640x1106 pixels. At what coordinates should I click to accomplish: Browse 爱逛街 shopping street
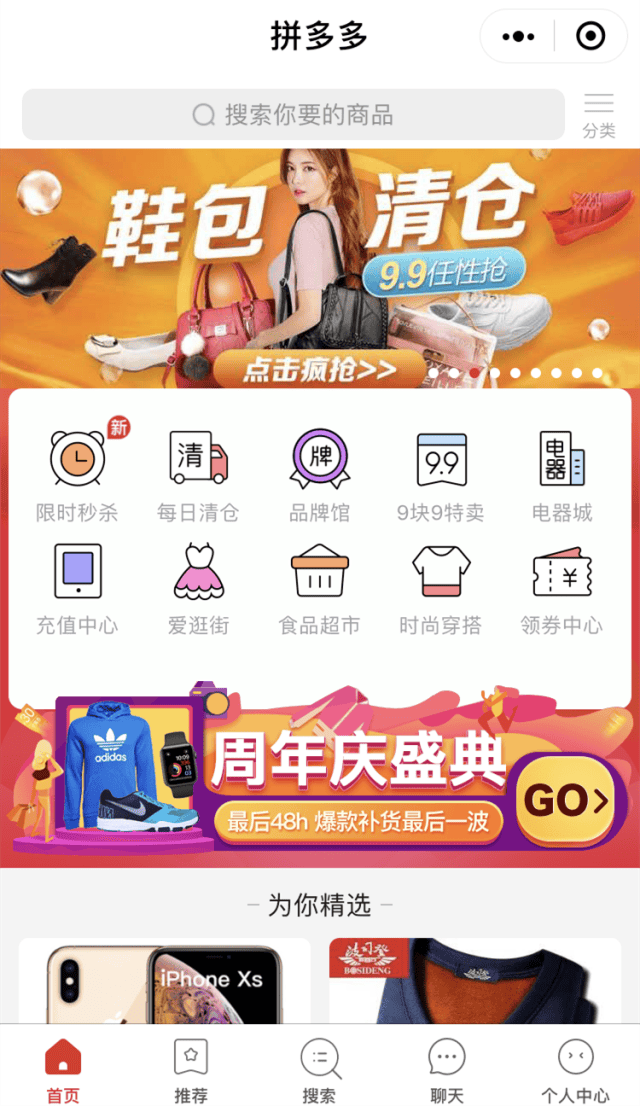click(x=198, y=589)
